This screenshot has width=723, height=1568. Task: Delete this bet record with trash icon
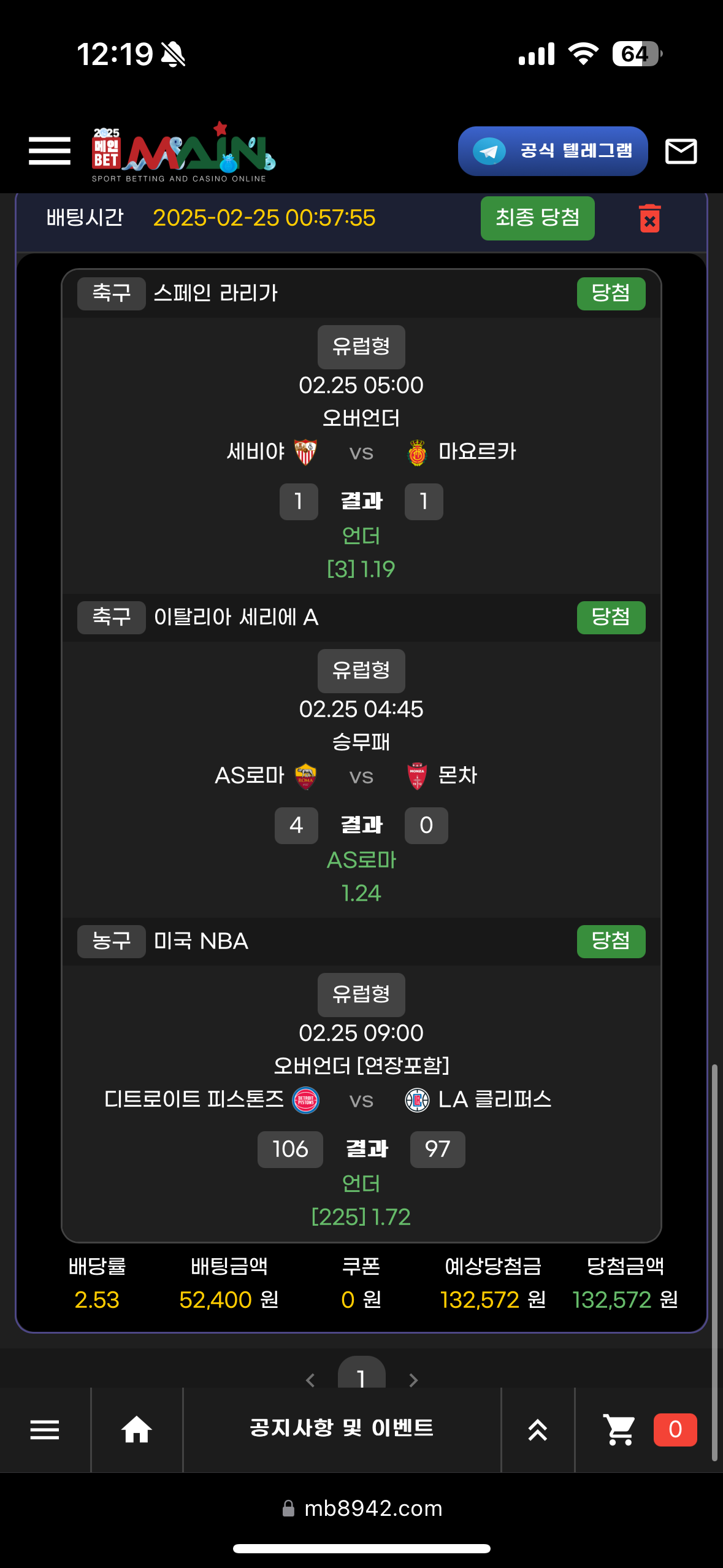coord(649,218)
